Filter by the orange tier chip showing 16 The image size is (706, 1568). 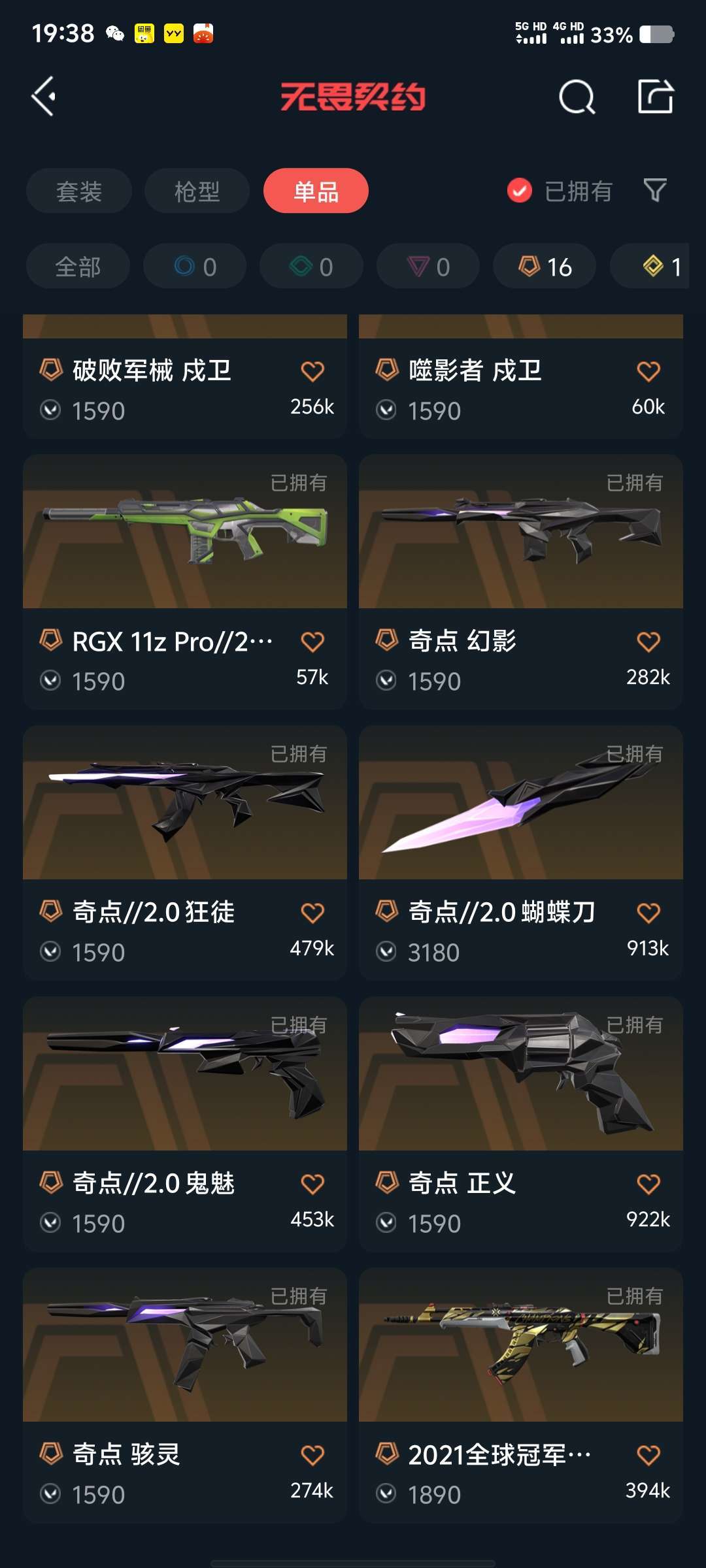[545, 267]
